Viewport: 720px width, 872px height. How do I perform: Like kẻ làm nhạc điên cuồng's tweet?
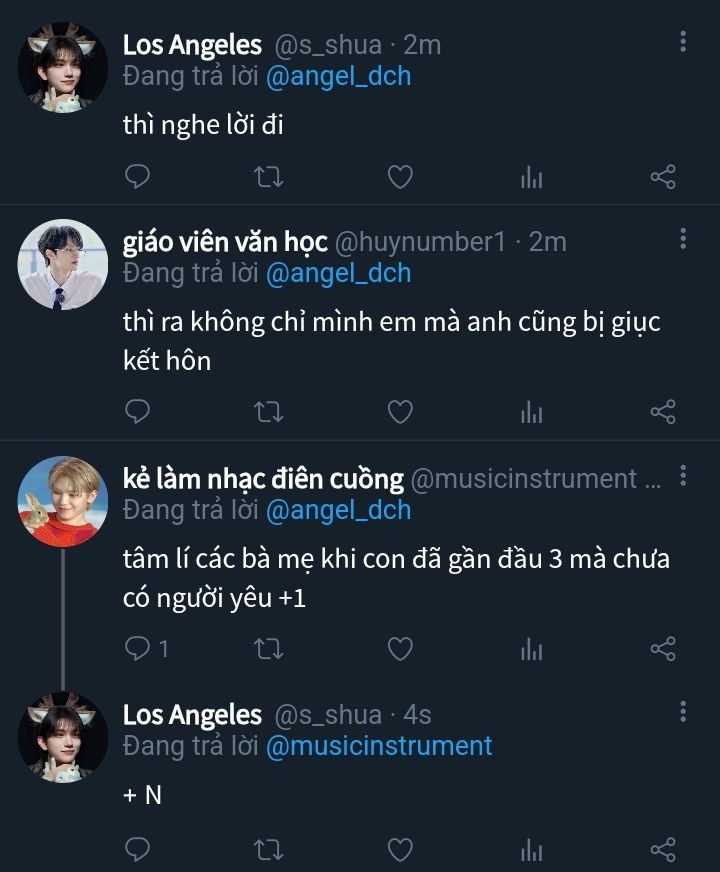point(400,649)
